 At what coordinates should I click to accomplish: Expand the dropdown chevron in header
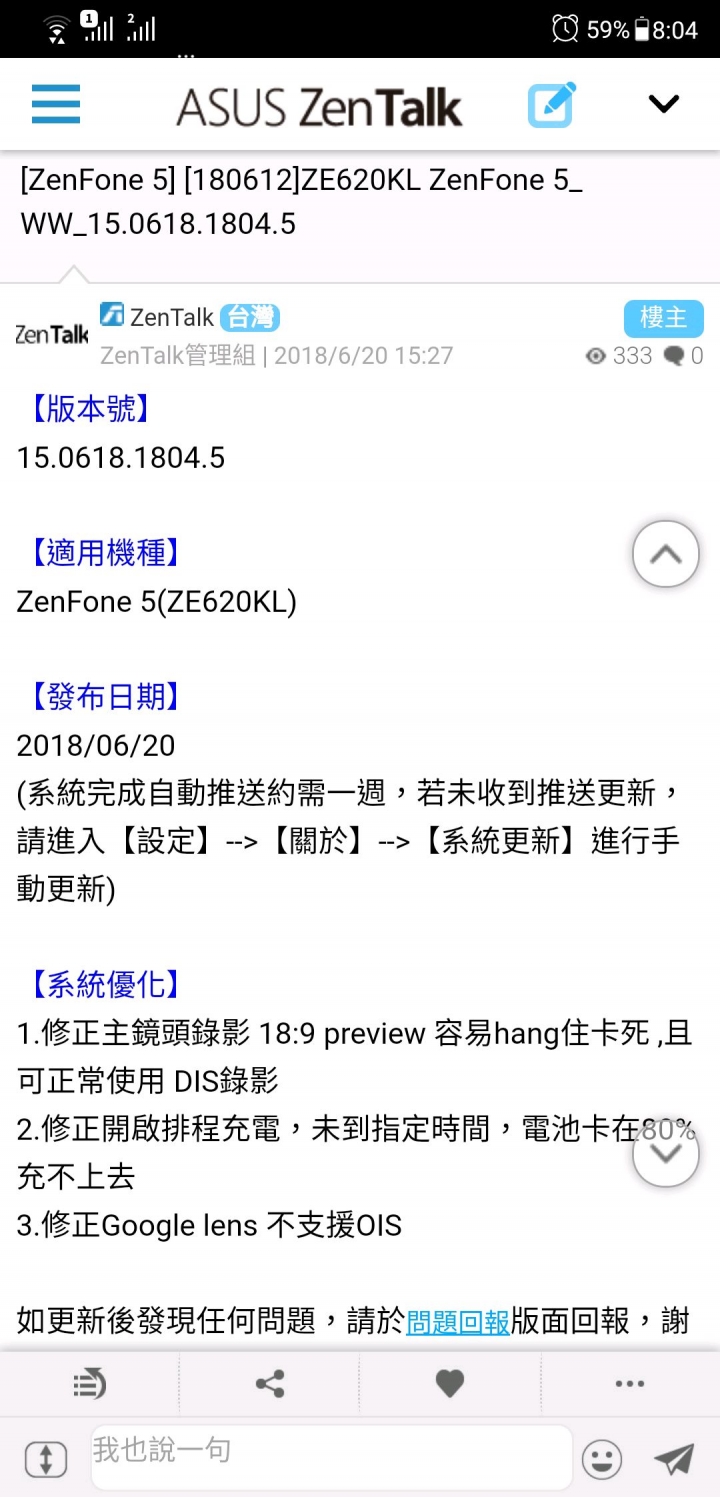664,104
